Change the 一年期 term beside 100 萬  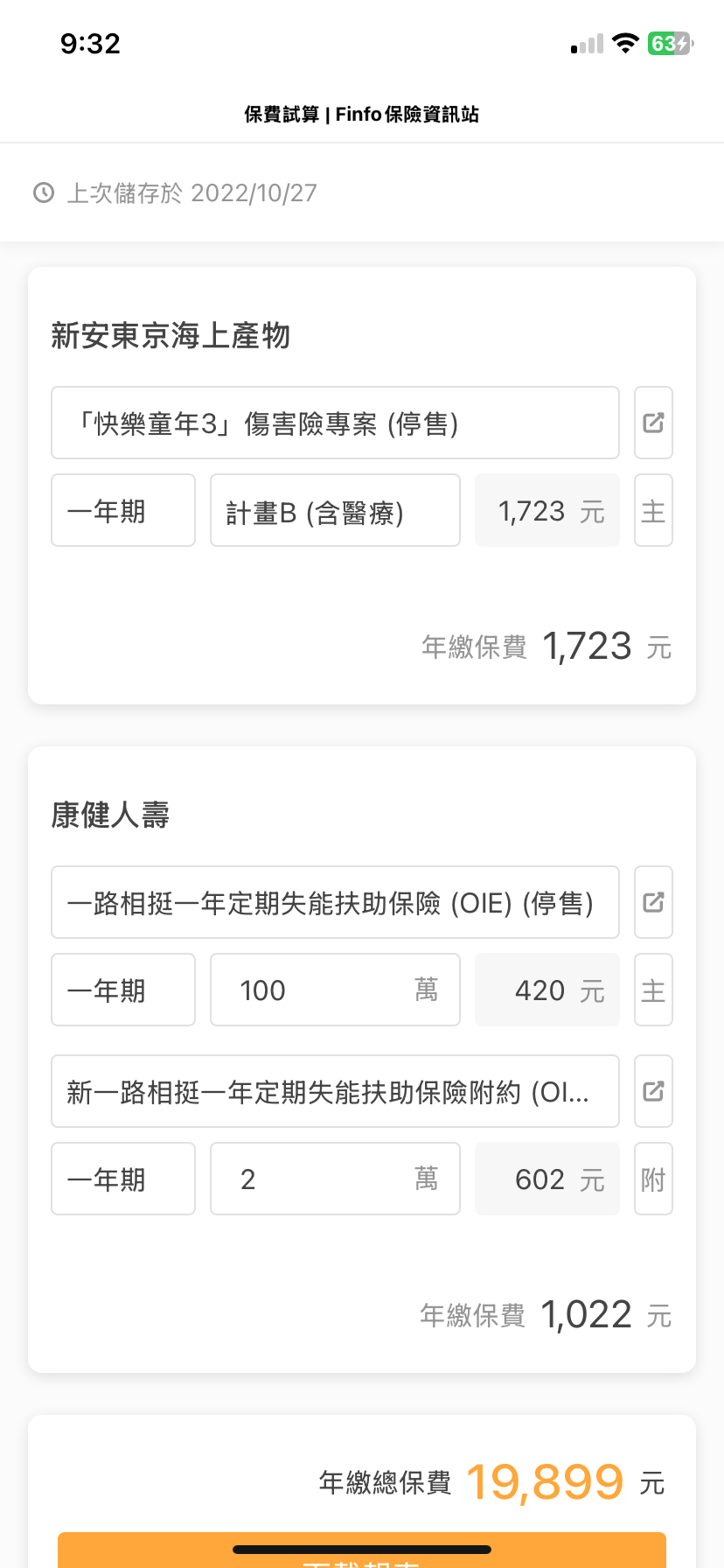coord(123,990)
